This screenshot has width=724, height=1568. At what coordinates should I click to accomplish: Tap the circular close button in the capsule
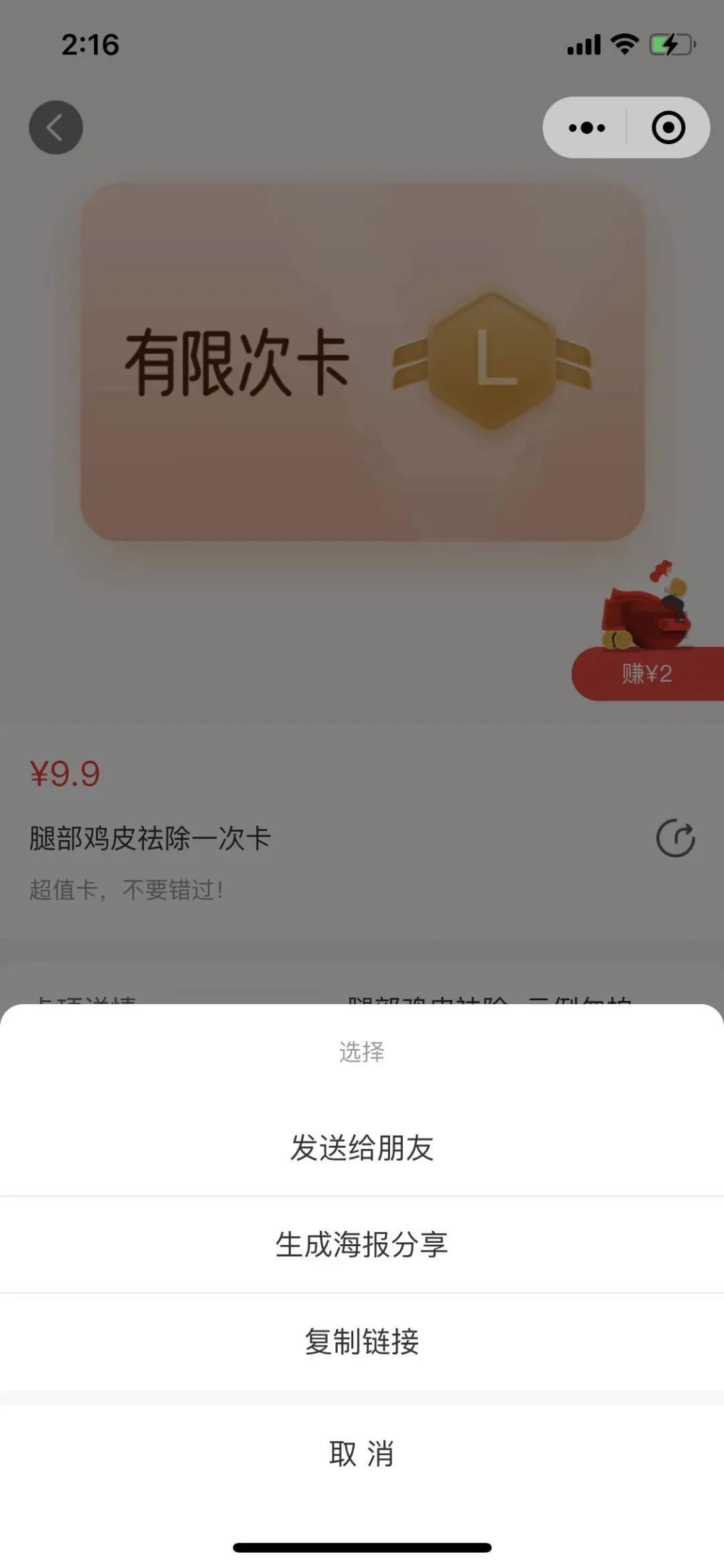coord(668,127)
